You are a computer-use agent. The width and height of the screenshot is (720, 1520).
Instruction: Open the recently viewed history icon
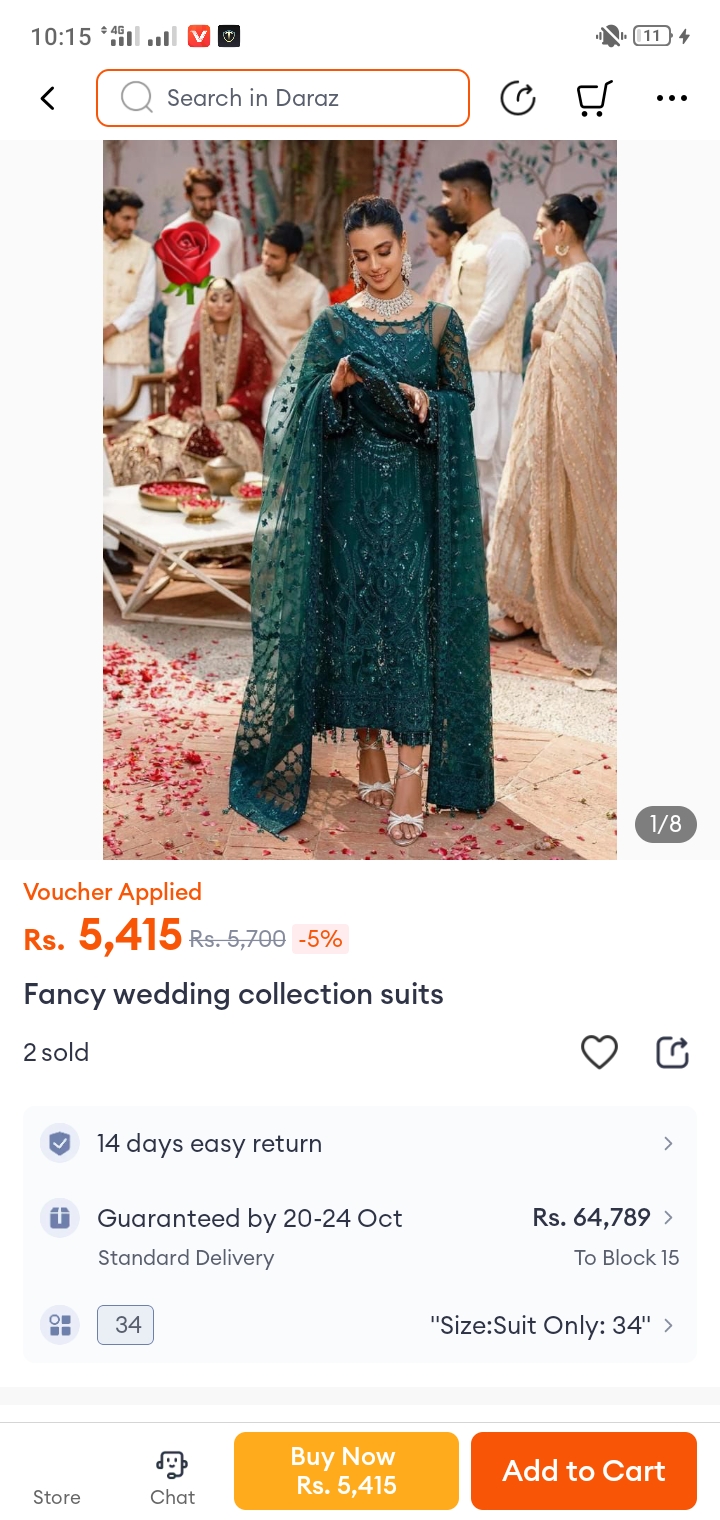pyautogui.click(x=518, y=98)
